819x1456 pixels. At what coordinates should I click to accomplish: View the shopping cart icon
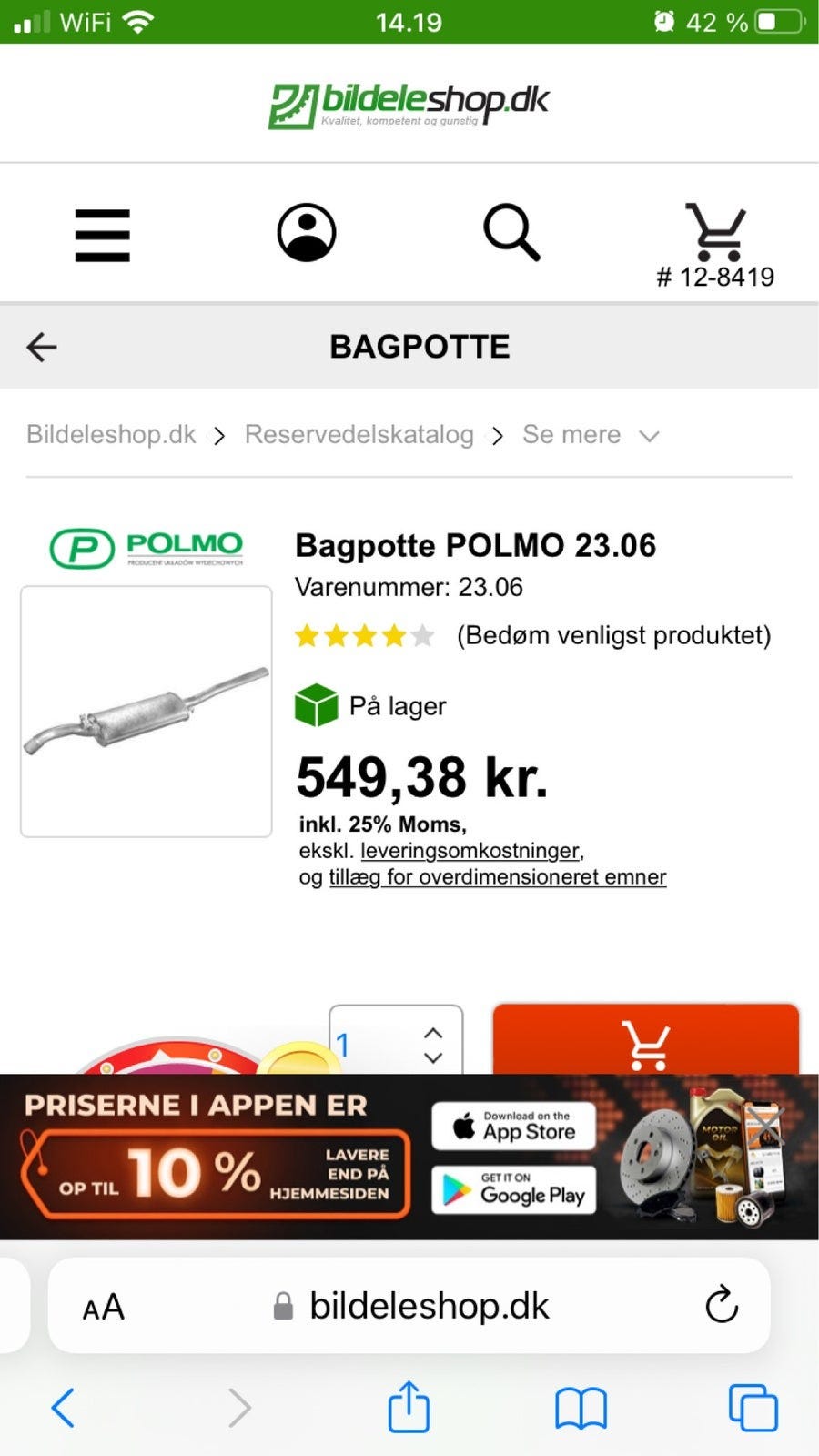click(x=716, y=229)
